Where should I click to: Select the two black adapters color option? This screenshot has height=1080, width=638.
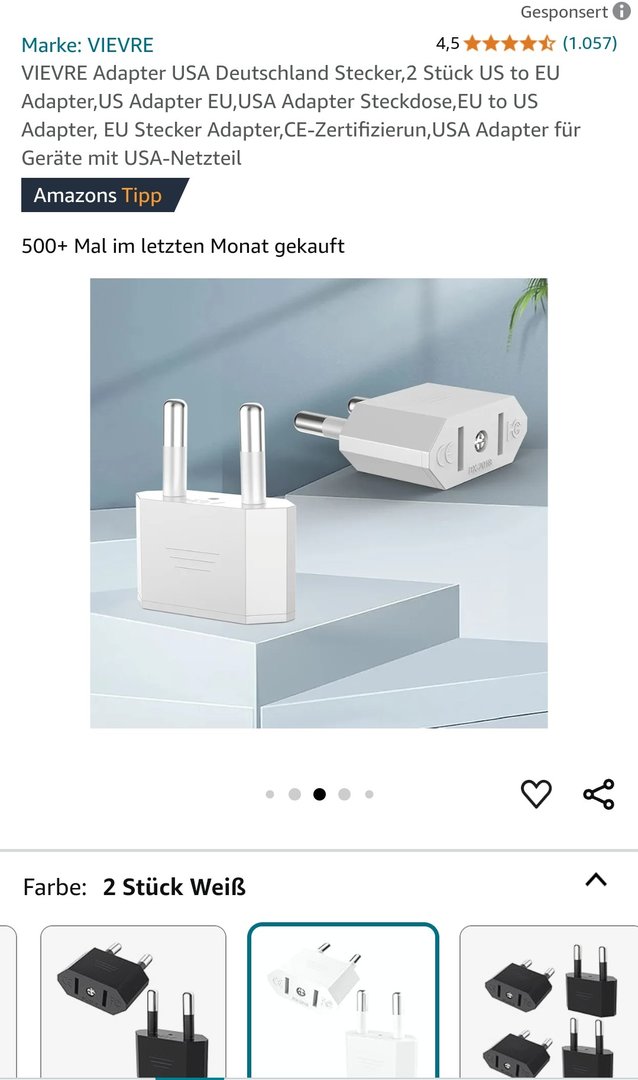point(133,1003)
